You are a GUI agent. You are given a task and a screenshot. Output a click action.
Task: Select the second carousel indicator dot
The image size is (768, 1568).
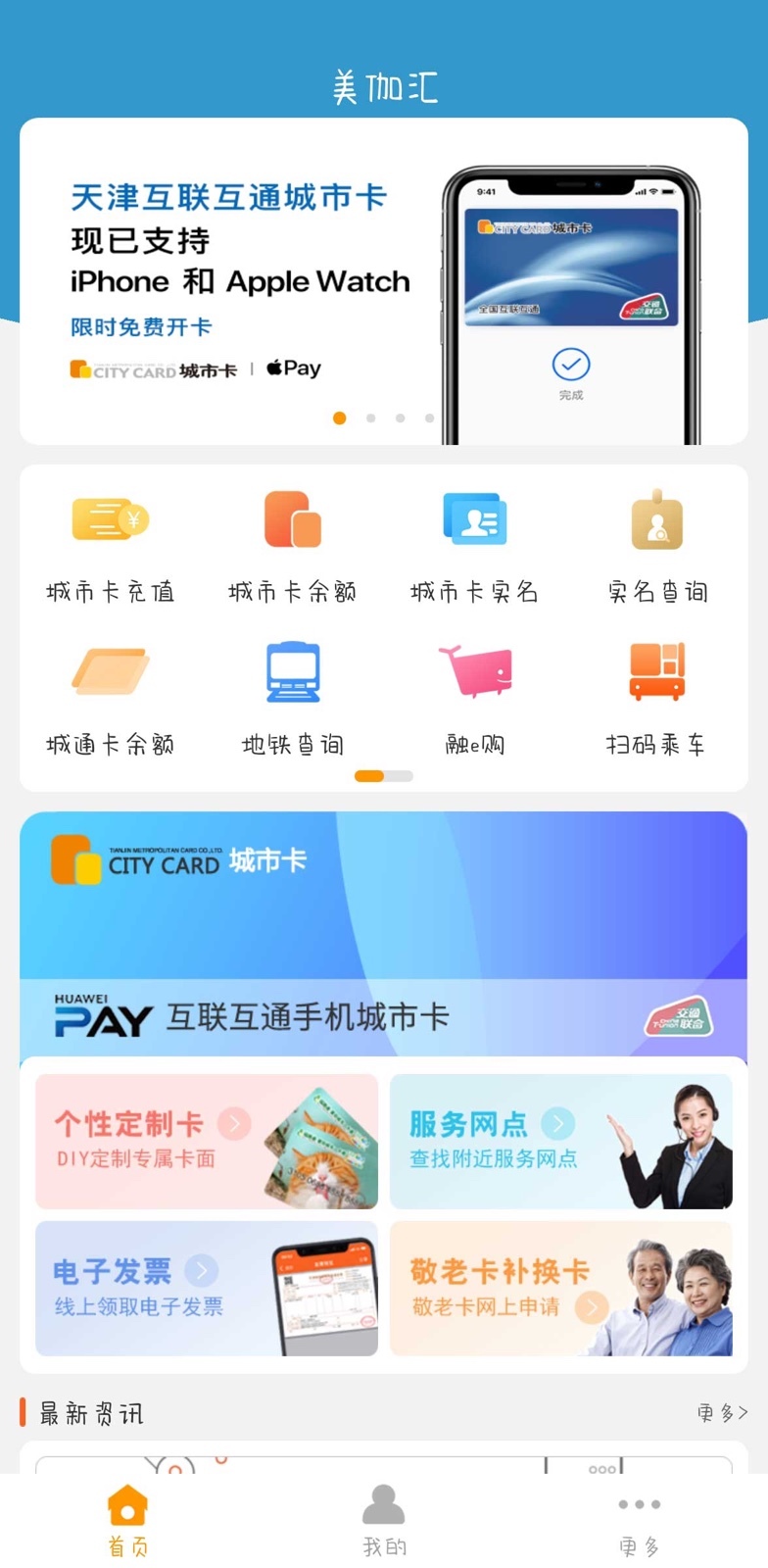pyautogui.click(x=370, y=417)
